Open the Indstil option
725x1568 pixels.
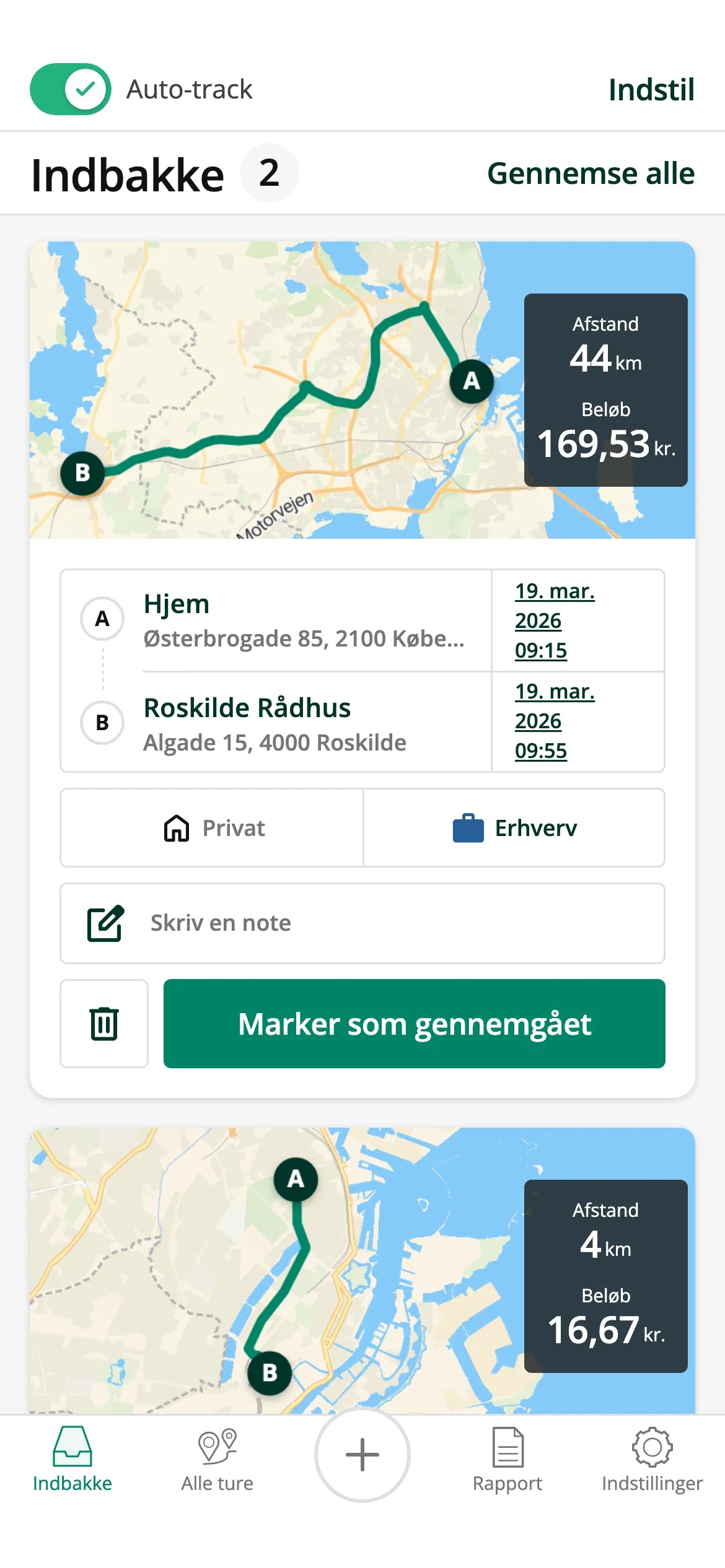pyautogui.click(x=651, y=90)
